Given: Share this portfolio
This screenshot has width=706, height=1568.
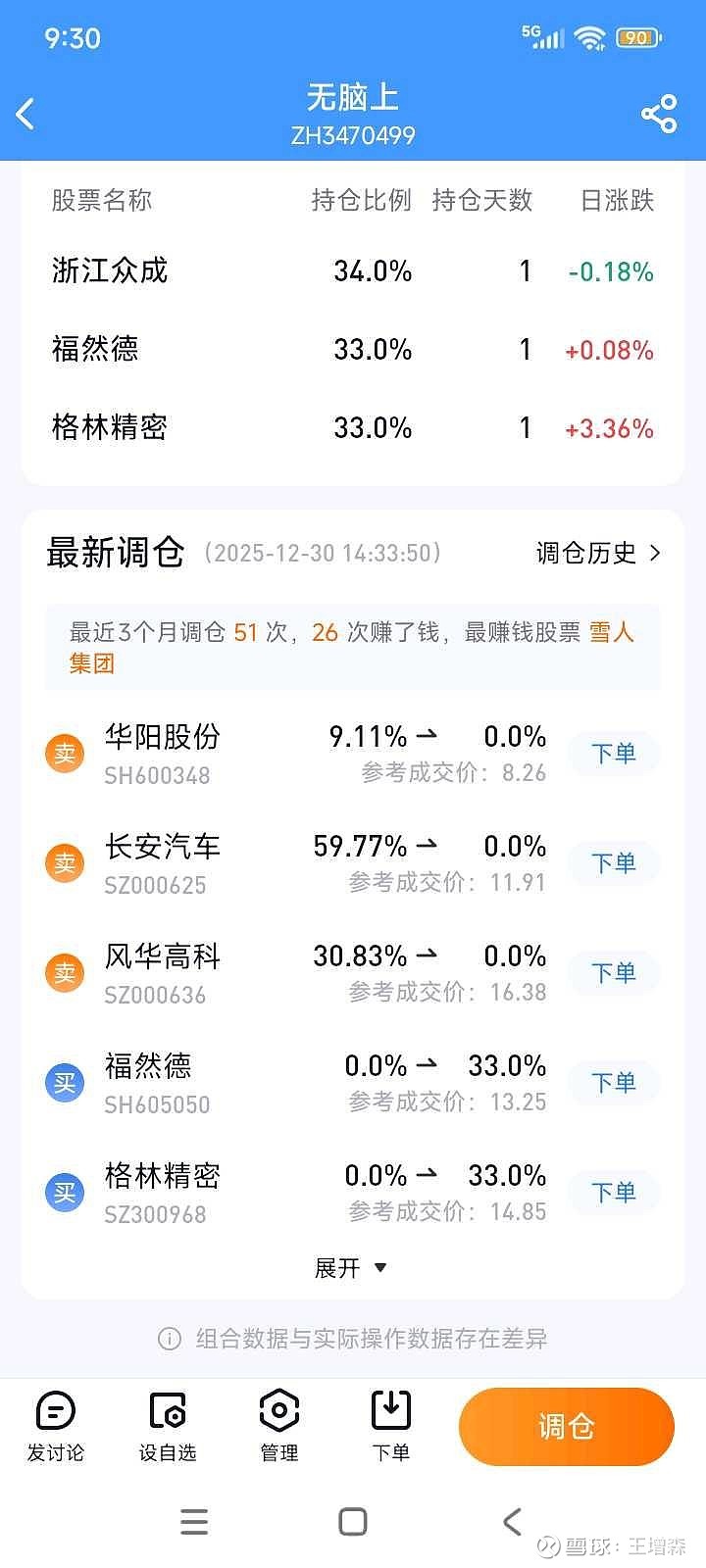Looking at the screenshot, I should pos(659,114).
